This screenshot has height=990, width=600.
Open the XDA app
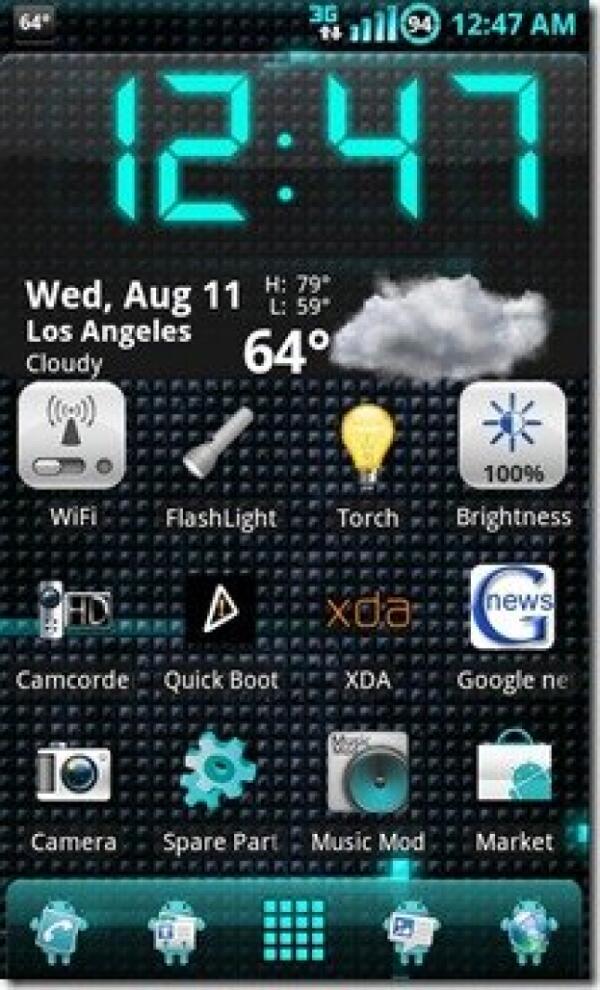click(367, 609)
